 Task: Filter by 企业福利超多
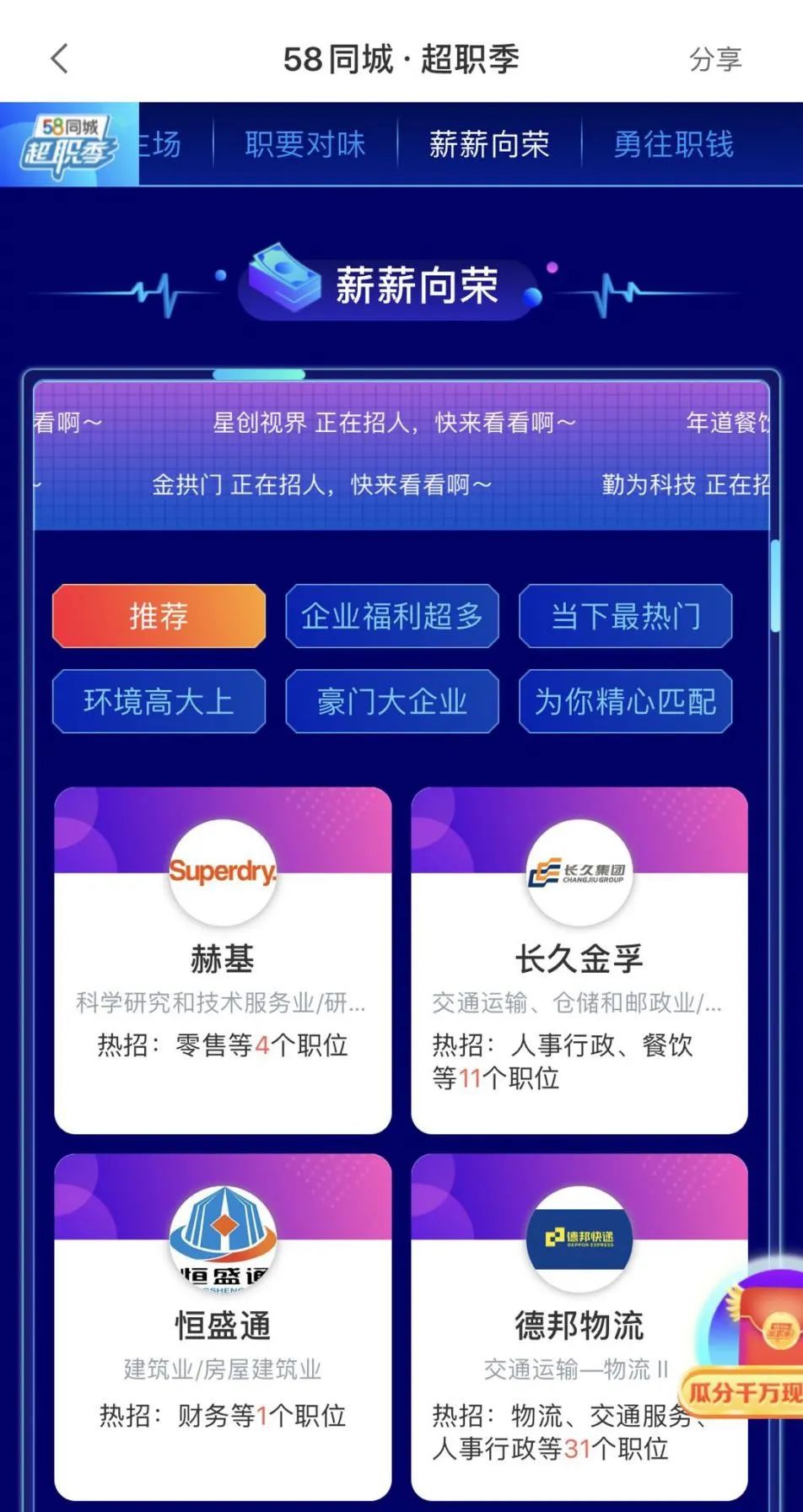[x=391, y=616]
